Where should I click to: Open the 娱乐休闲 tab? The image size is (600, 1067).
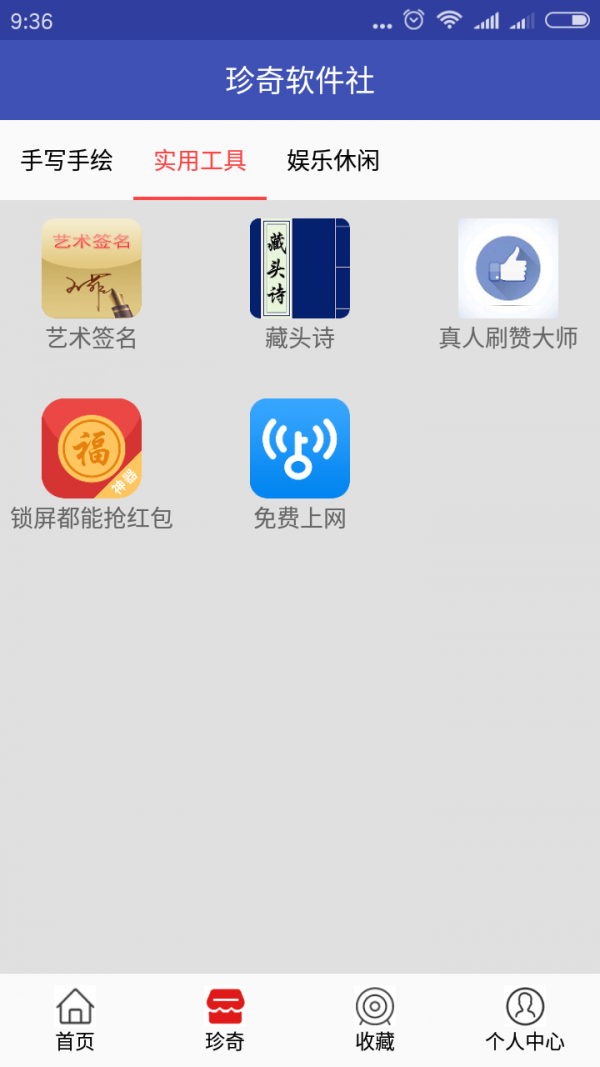click(x=333, y=161)
